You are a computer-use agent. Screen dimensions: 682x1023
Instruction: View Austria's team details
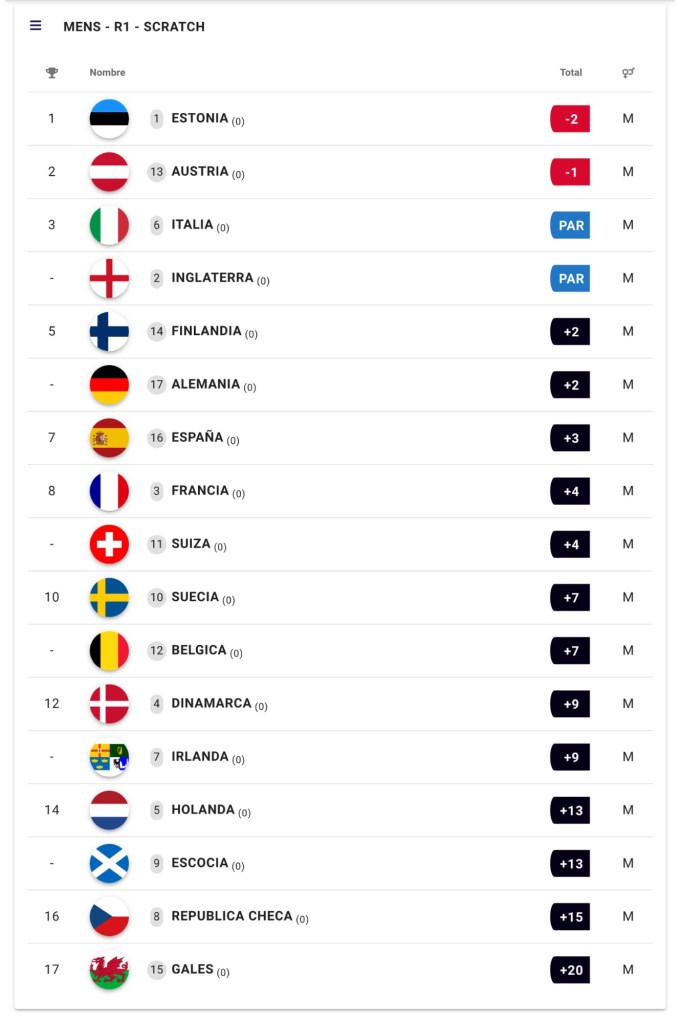pos(200,171)
